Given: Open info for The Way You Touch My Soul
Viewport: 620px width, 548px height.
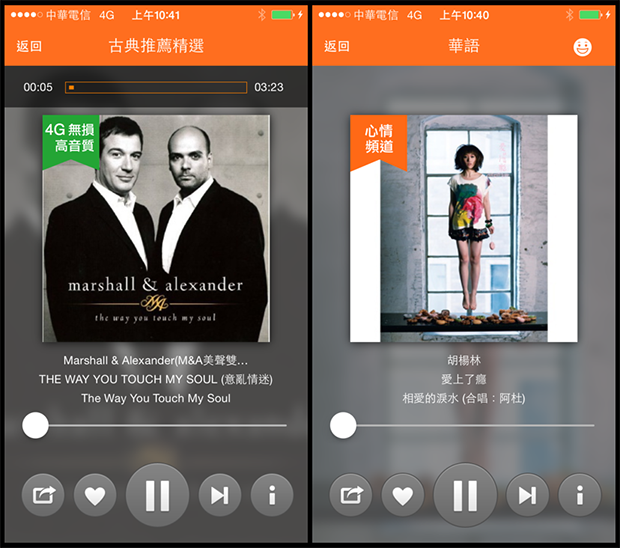Looking at the screenshot, I should click(272, 494).
